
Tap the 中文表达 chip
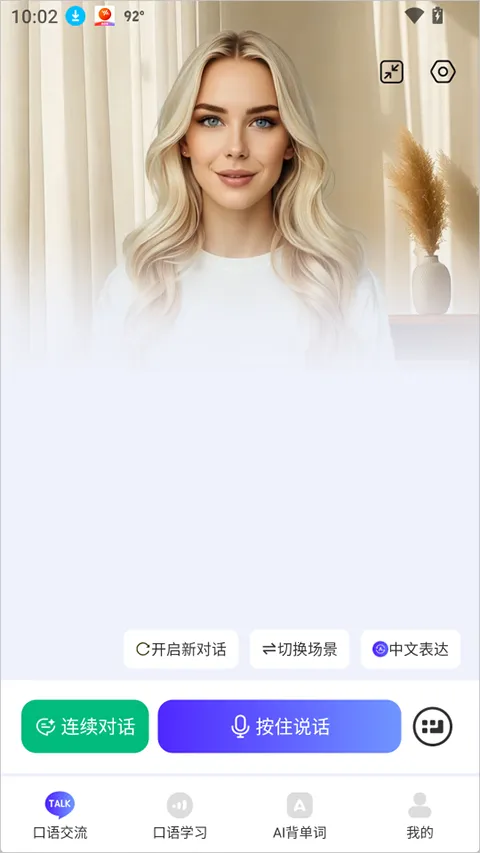click(410, 649)
